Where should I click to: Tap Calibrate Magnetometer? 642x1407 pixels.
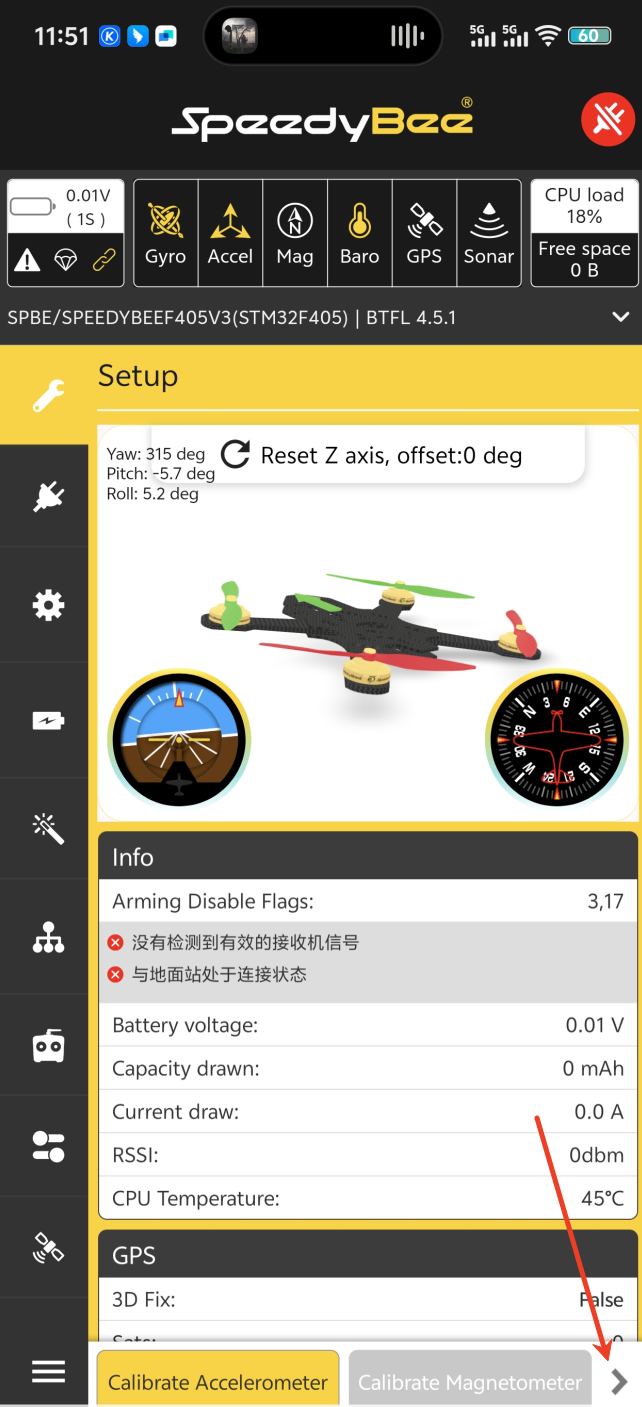point(470,1382)
